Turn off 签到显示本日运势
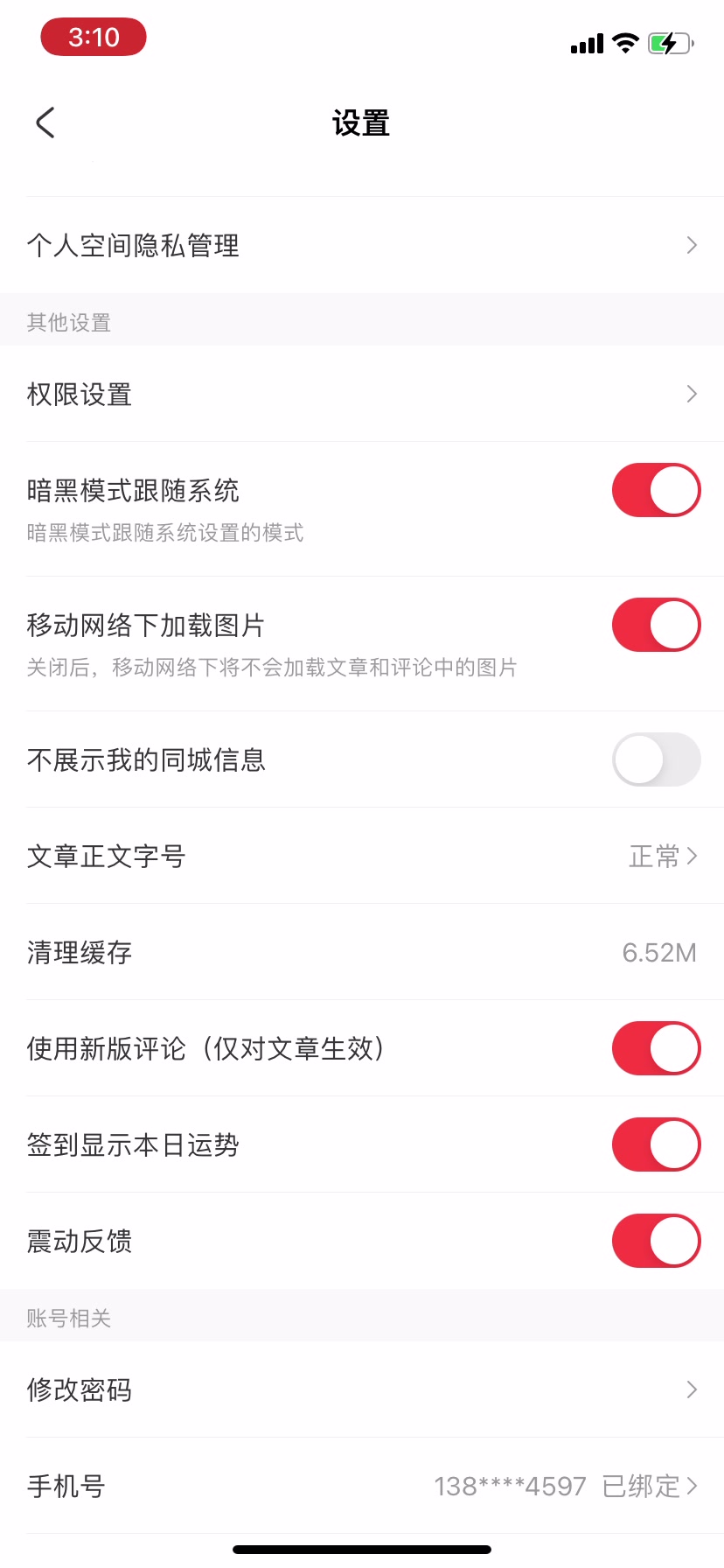Image resolution: width=724 pixels, height=1568 pixels. pos(656,1144)
